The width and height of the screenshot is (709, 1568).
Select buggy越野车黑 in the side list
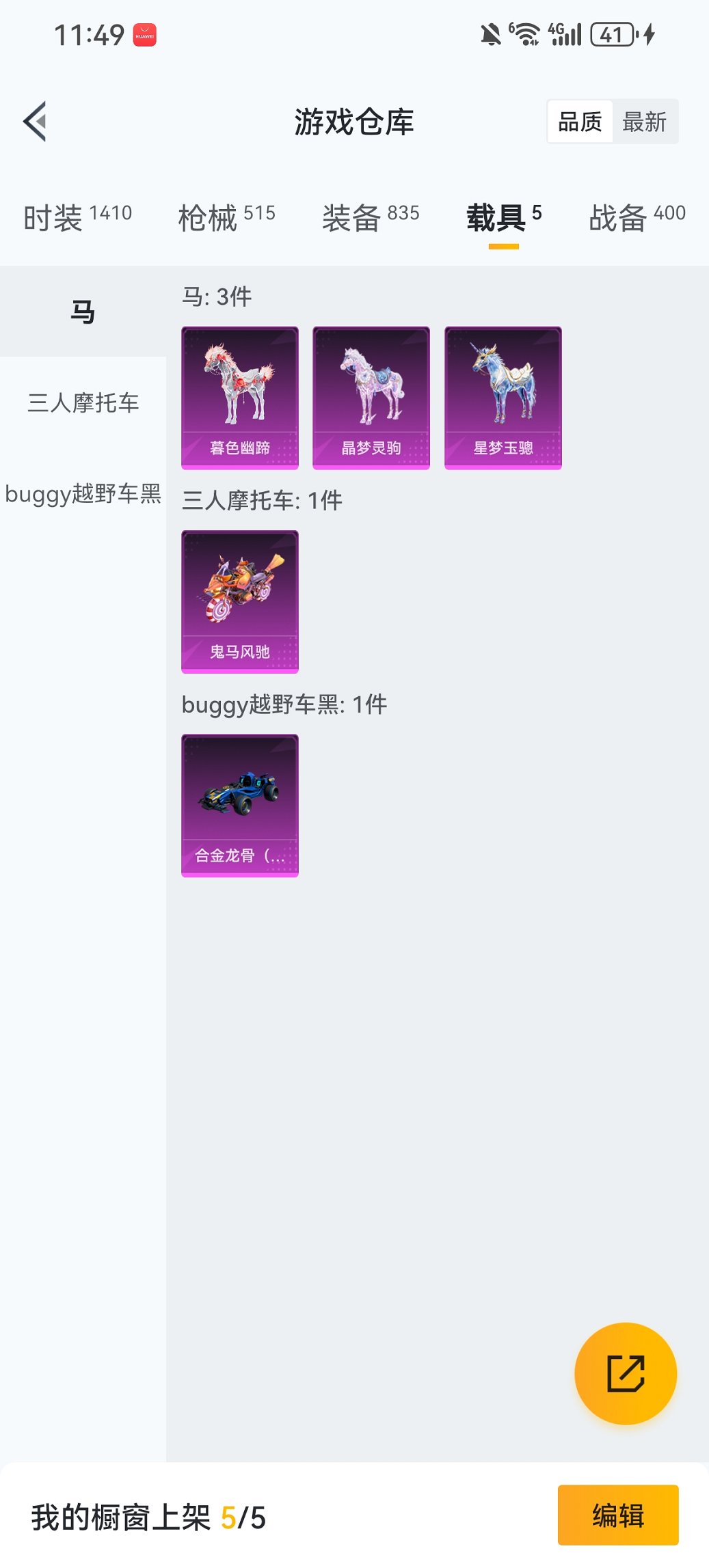83,493
